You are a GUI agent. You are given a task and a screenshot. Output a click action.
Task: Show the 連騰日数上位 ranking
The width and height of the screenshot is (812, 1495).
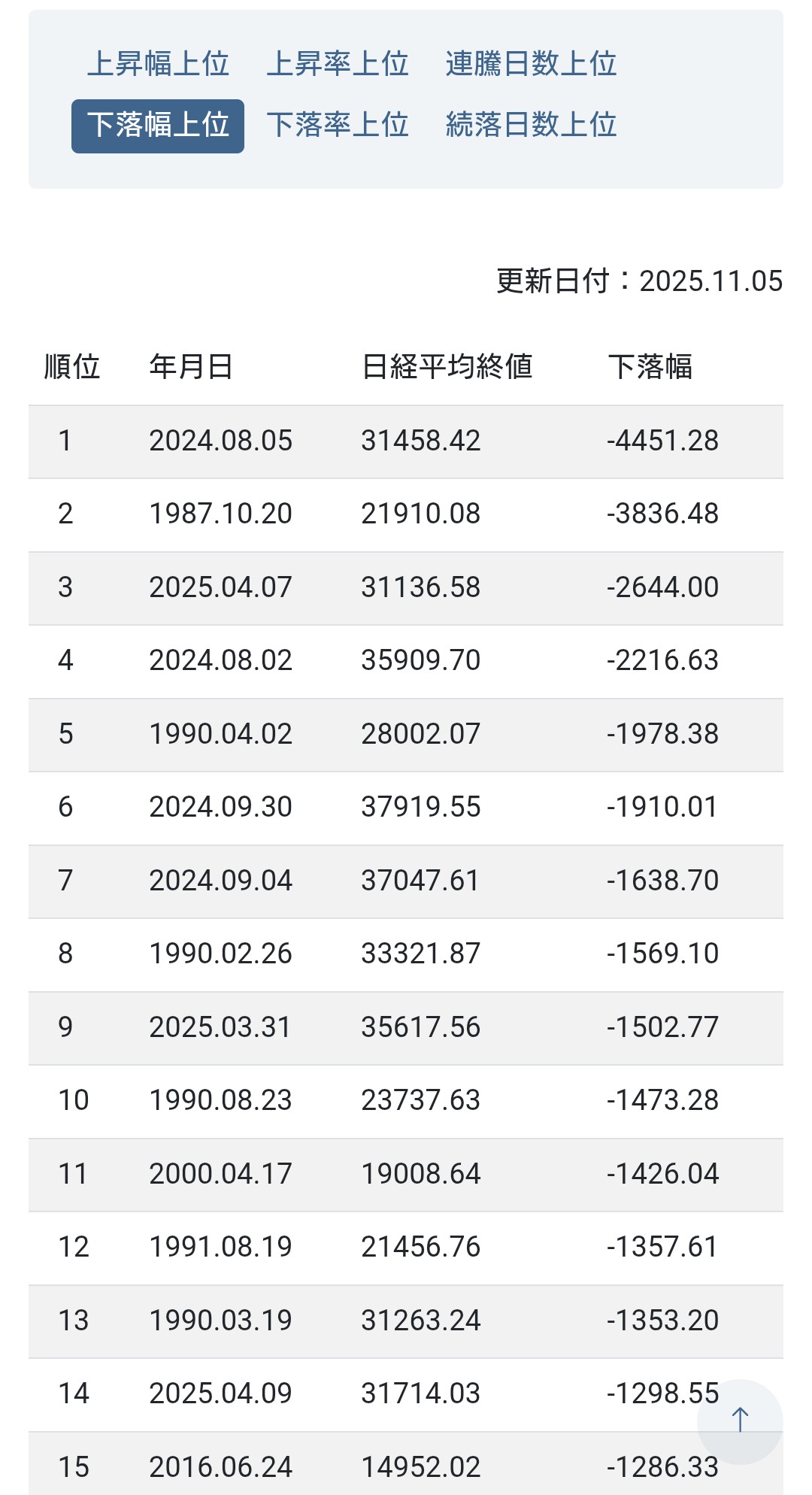click(531, 64)
